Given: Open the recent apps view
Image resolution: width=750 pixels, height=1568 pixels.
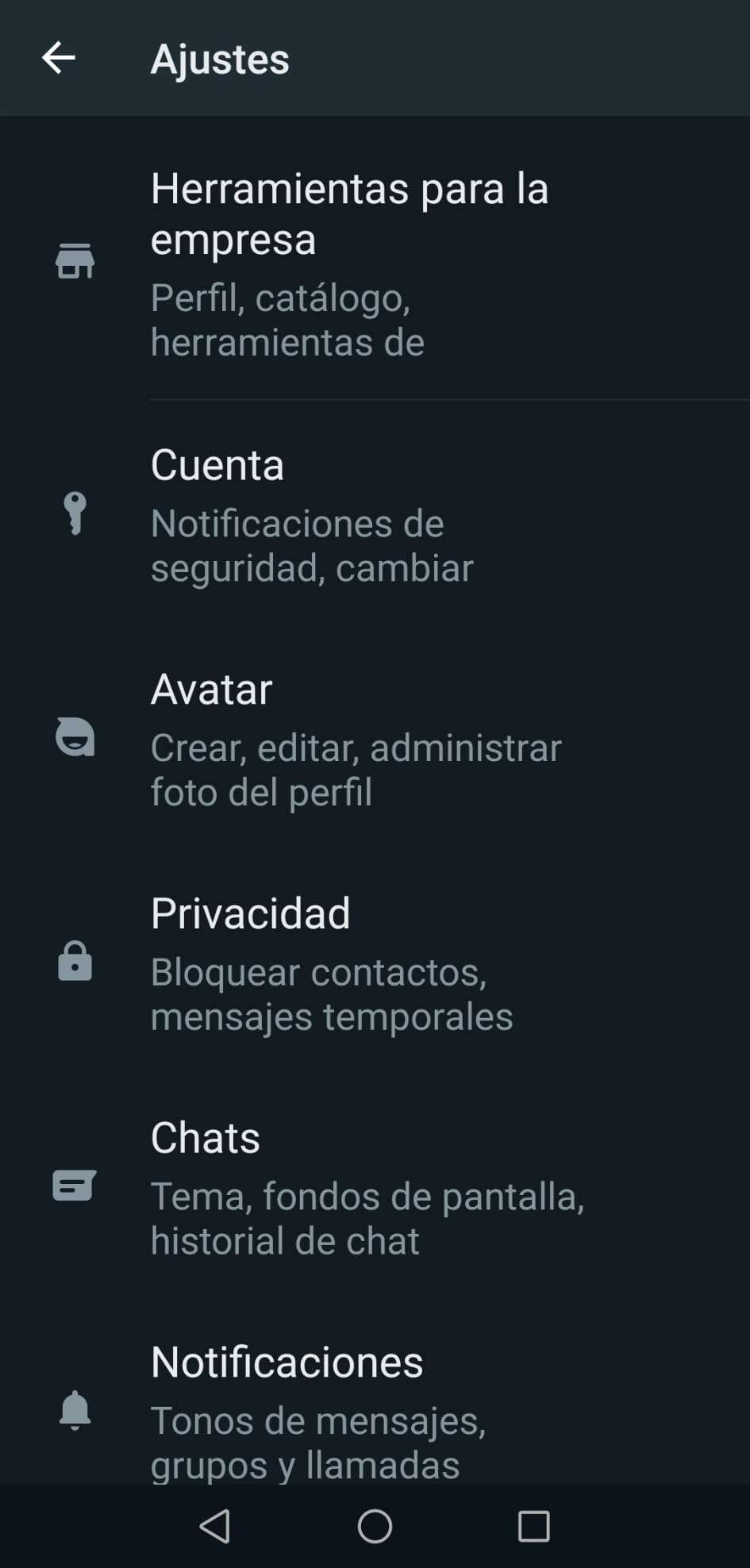Looking at the screenshot, I should 533,1525.
